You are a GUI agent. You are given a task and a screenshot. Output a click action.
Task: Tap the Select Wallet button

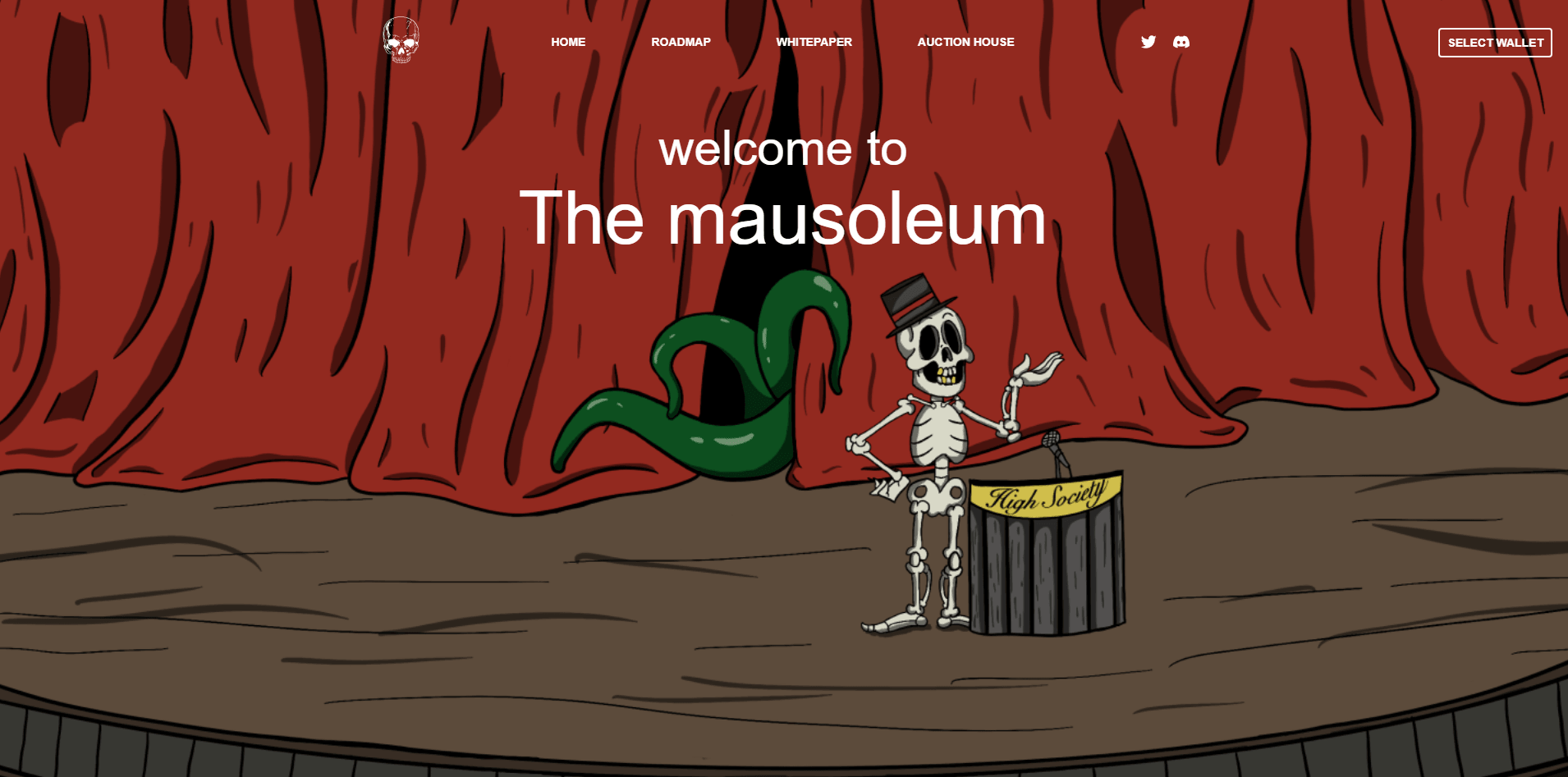tap(1494, 43)
